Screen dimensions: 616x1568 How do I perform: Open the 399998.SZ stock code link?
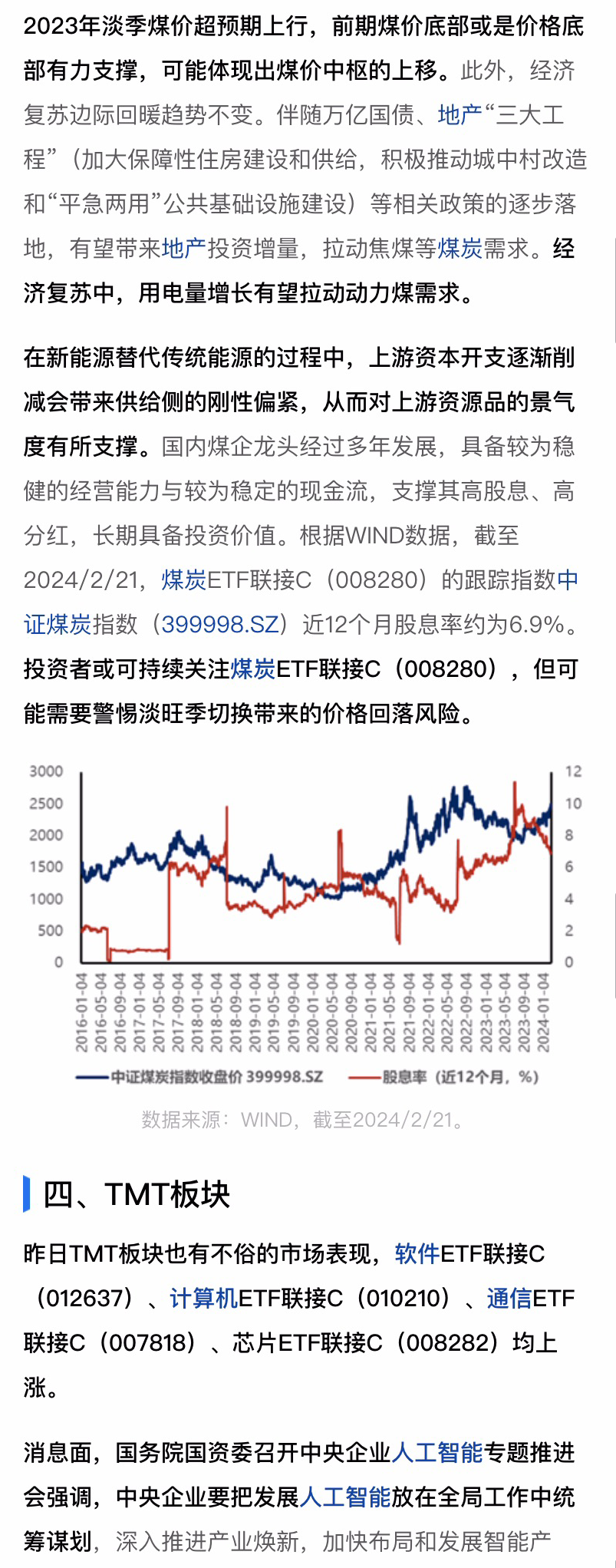(219, 625)
